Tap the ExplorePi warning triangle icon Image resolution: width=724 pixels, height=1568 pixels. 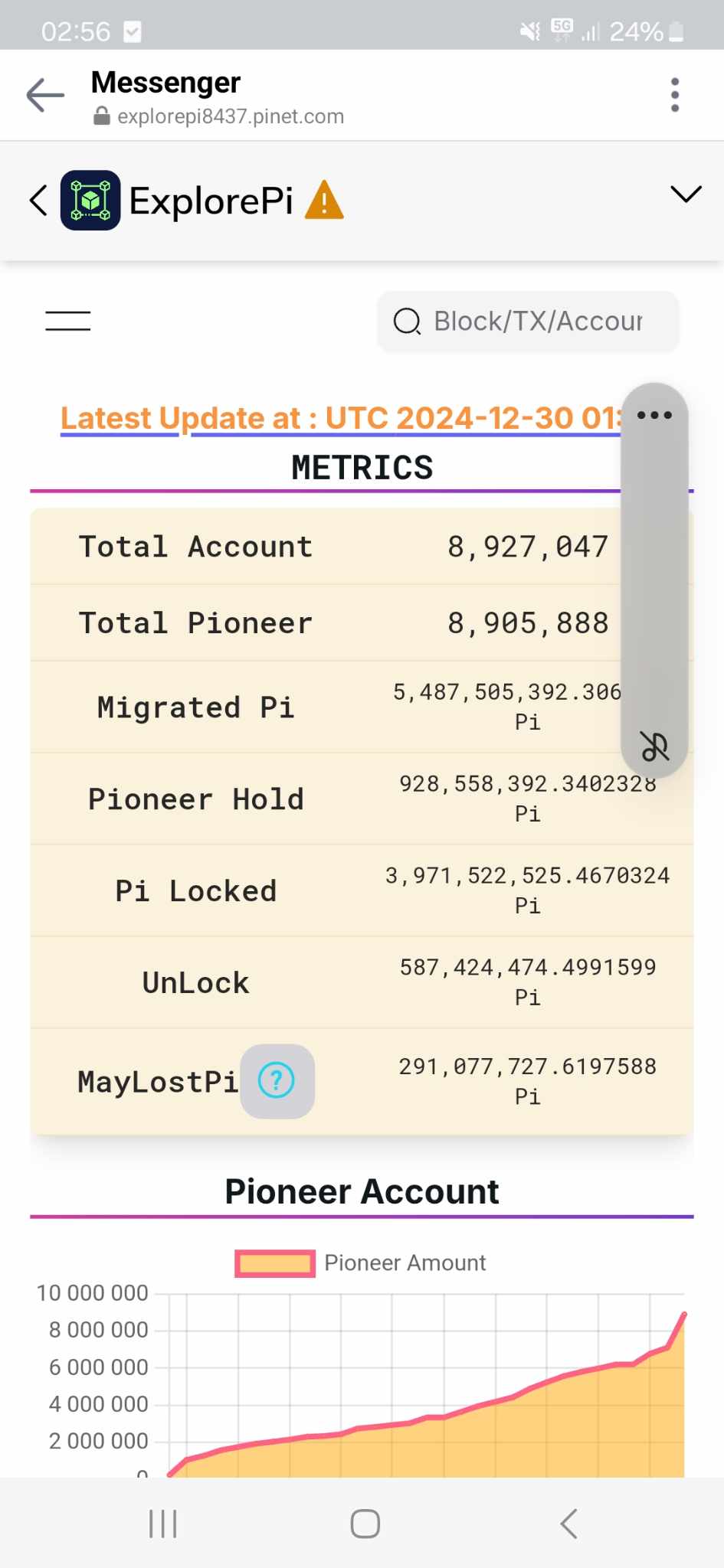324,201
